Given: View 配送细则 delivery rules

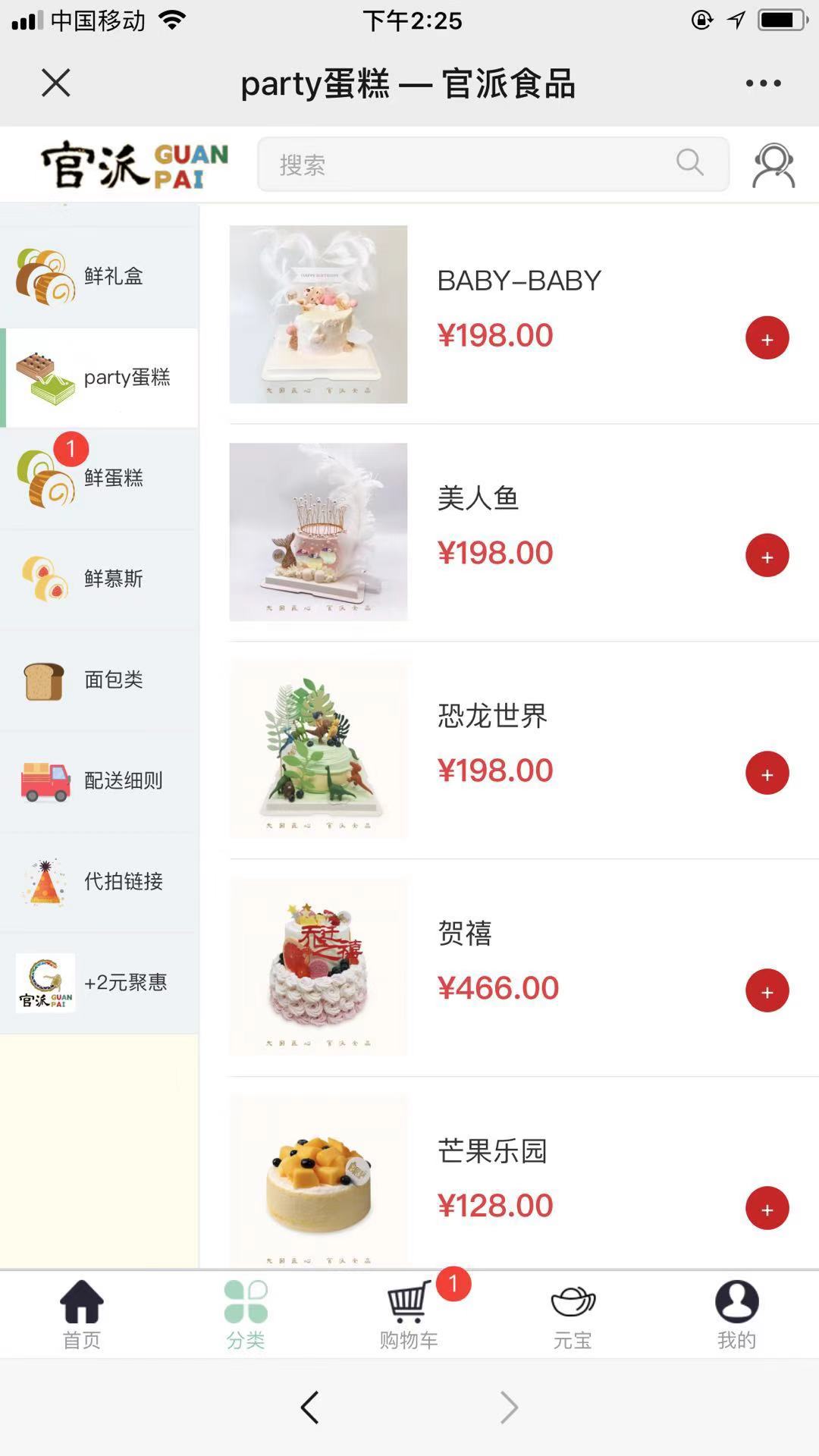Looking at the screenshot, I should pyautogui.click(x=99, y=781).
